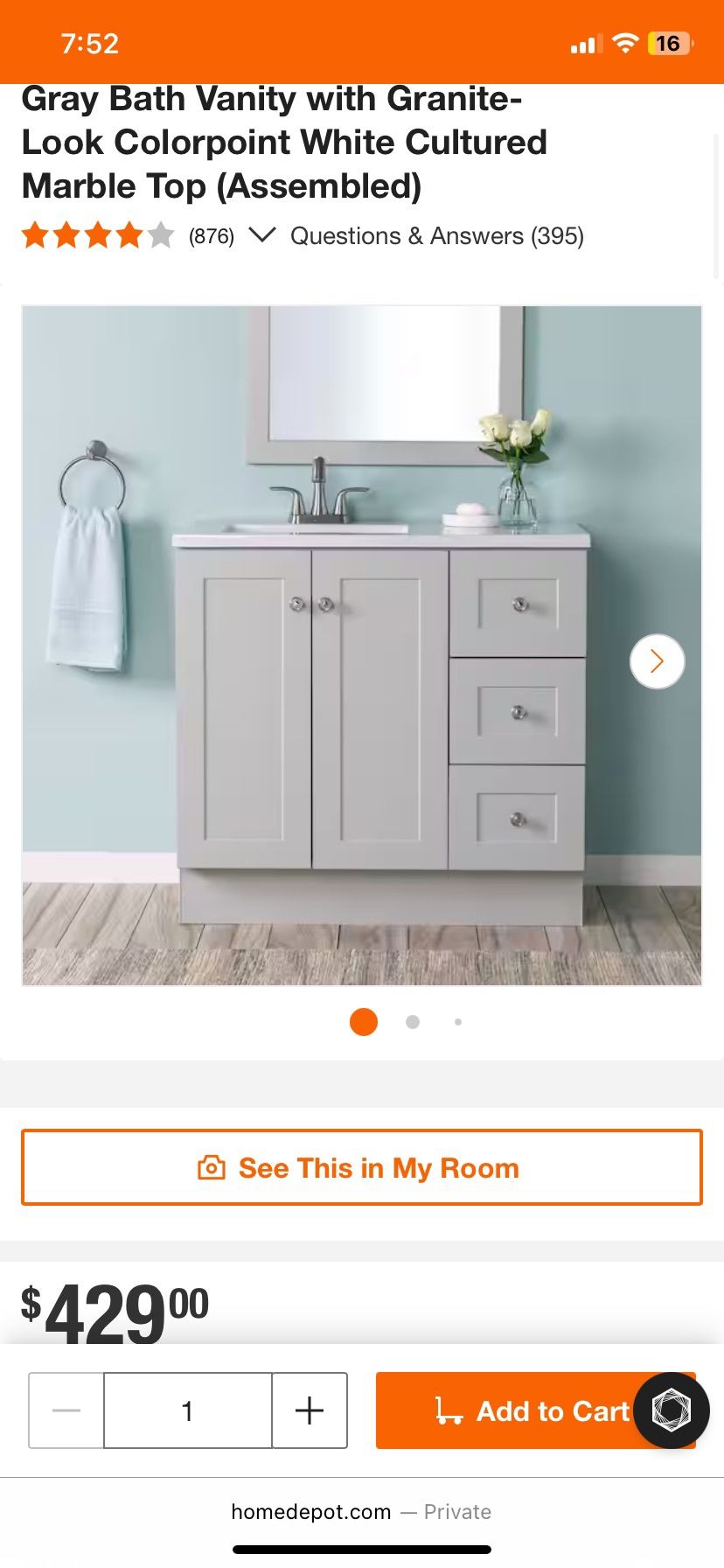Tap the first star in the rating
This screenshot has width=724, height=1568.
pos(37,234)
